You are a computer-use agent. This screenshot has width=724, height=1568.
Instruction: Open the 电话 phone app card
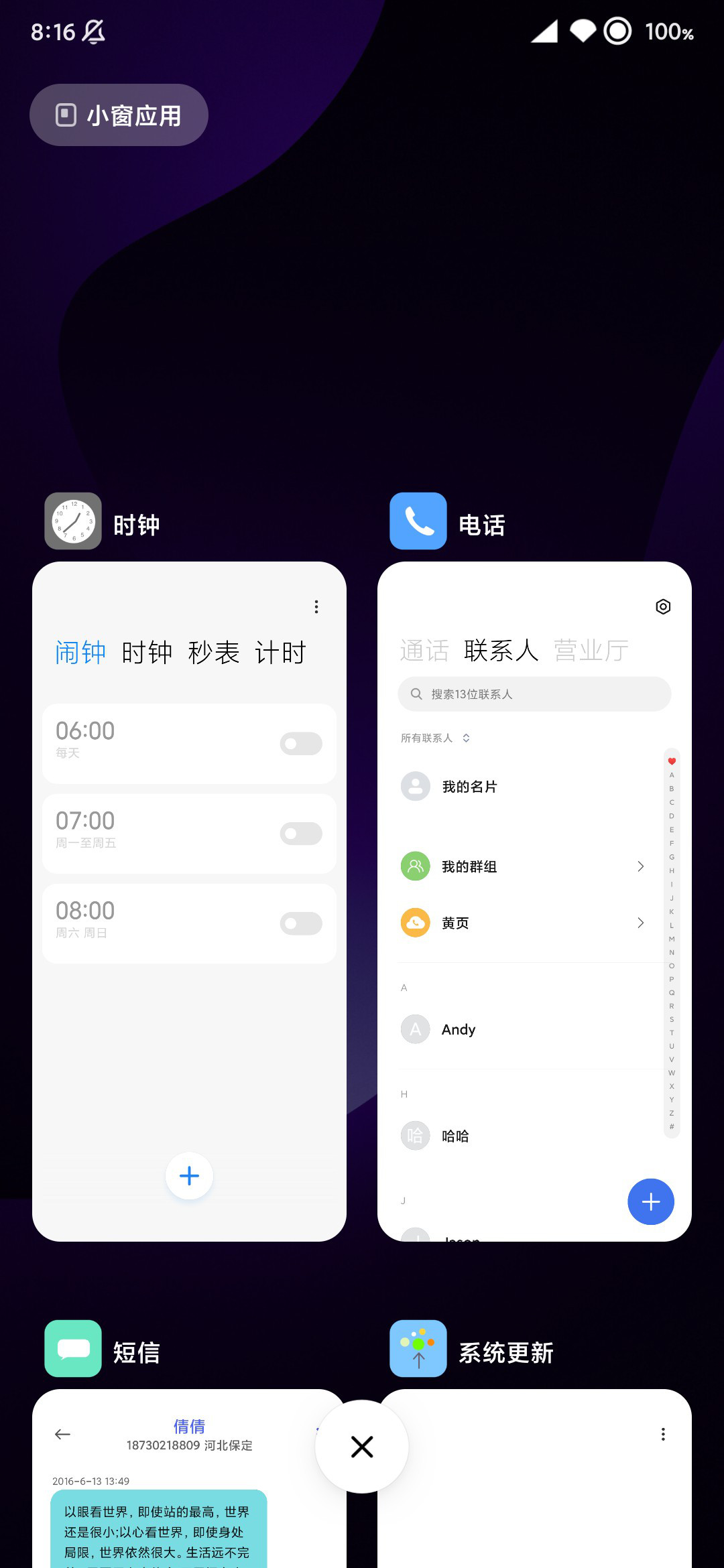click(x=534, y=901)
